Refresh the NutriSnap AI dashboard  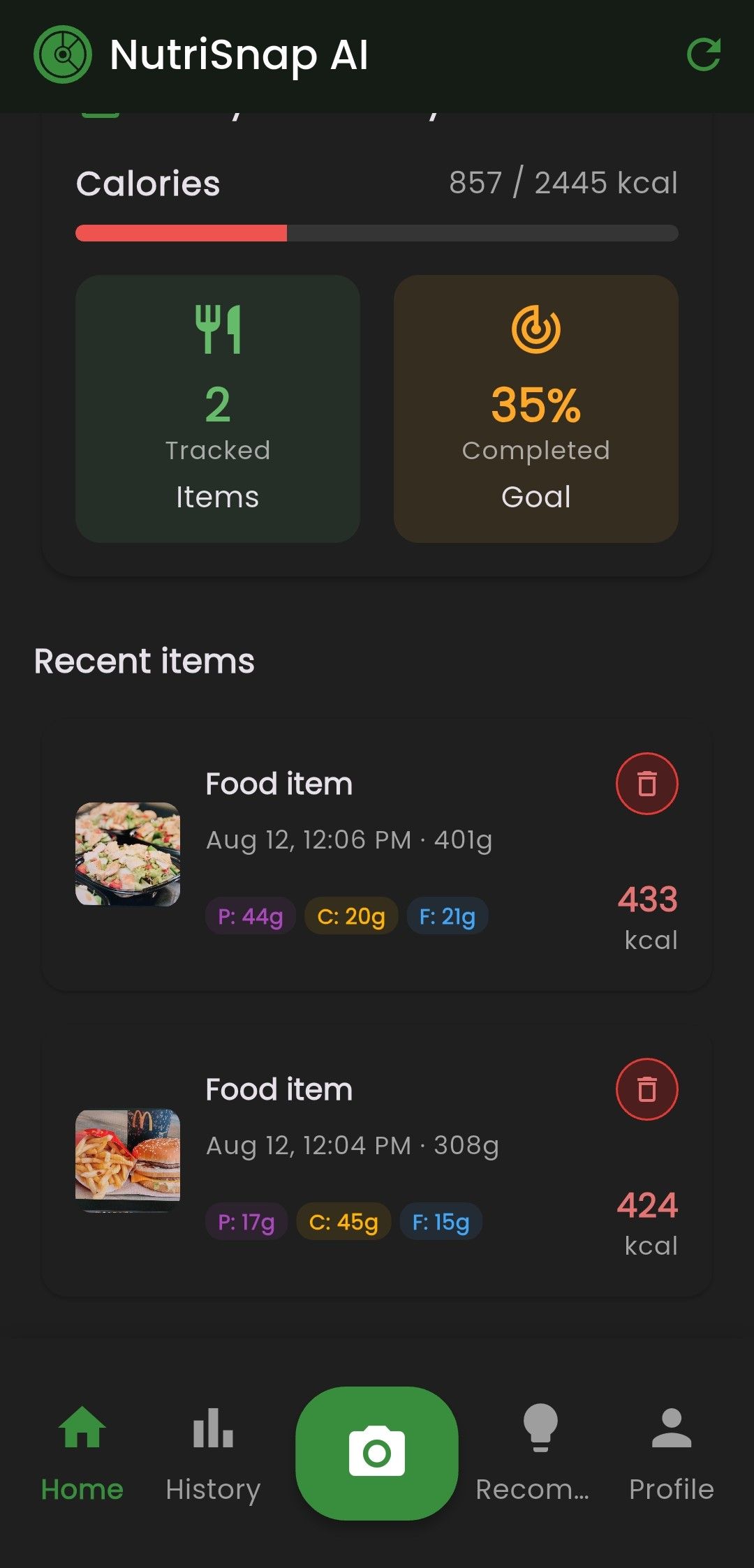703,55
